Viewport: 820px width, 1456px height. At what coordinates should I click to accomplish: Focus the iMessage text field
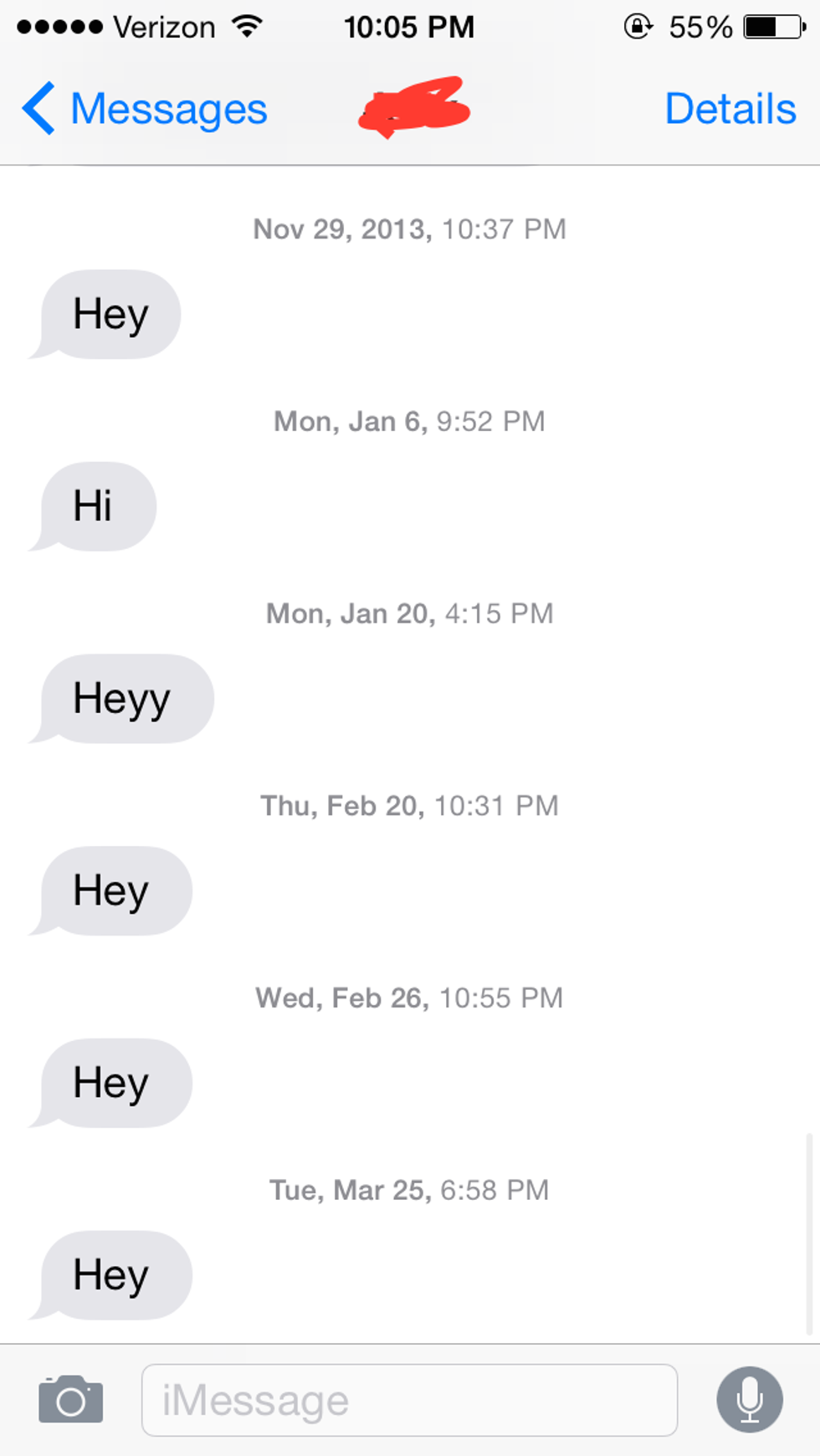click(x=409, y=1400)
